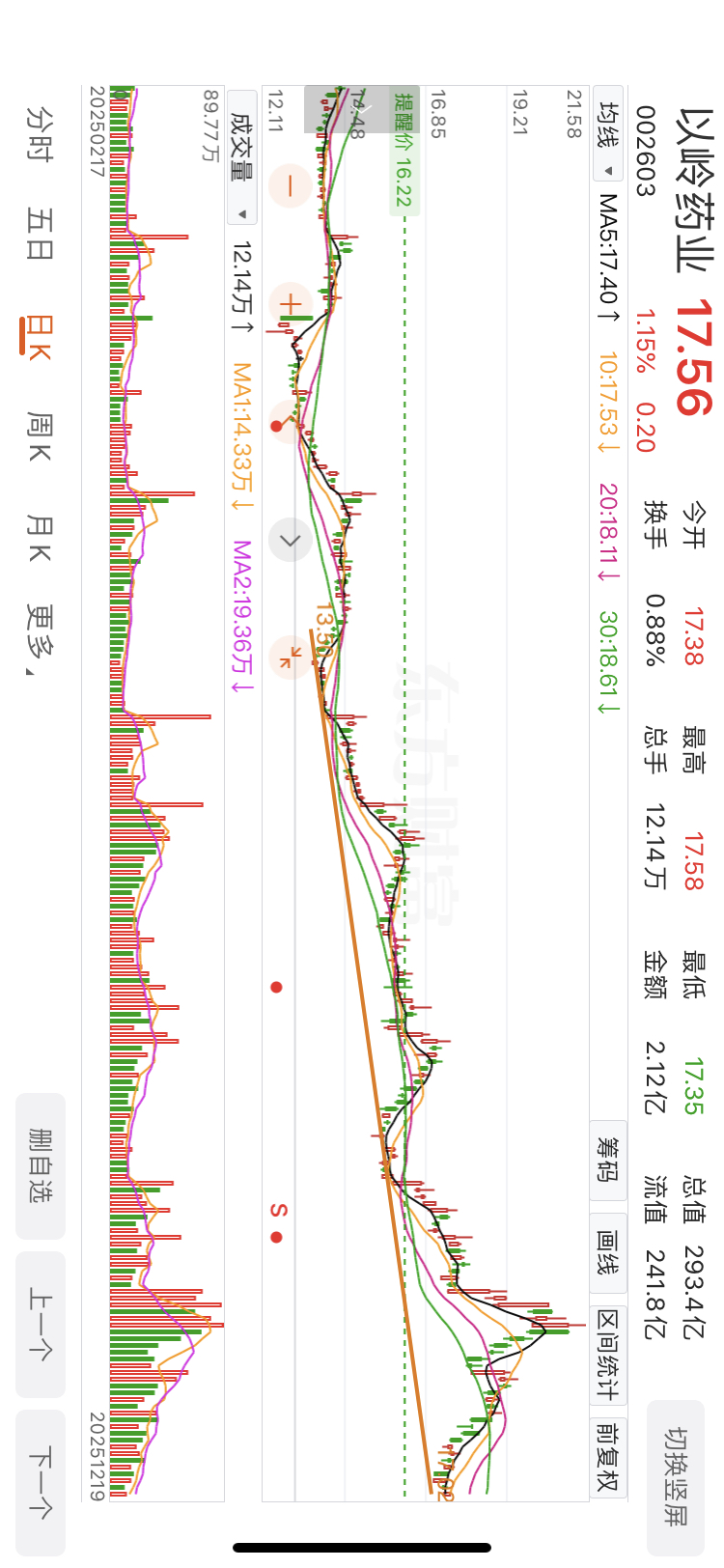Image resolution: width=724 pixels, height=1568 pixels.
Task: Go to the next stock 下一个
Action: [x=41, y=1482]
